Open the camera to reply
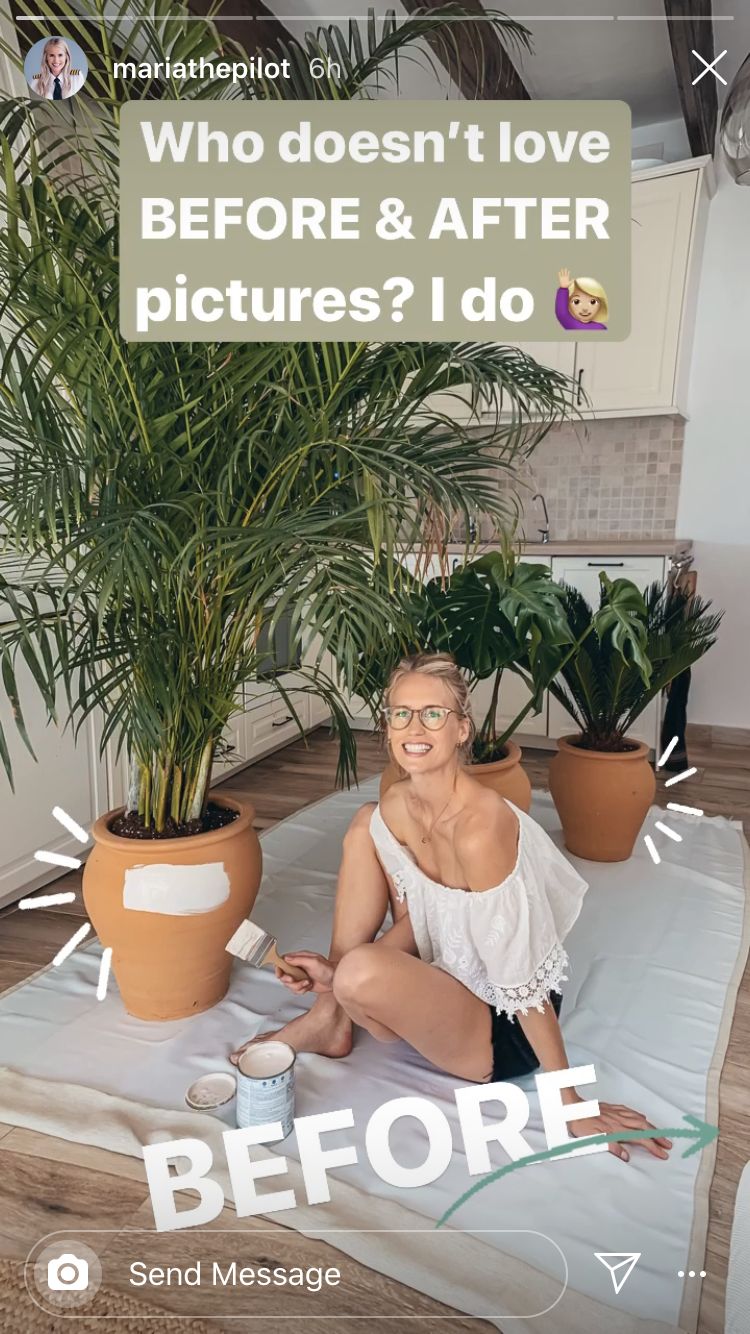Screen dimensions: 750x1334 point(68,1273)
